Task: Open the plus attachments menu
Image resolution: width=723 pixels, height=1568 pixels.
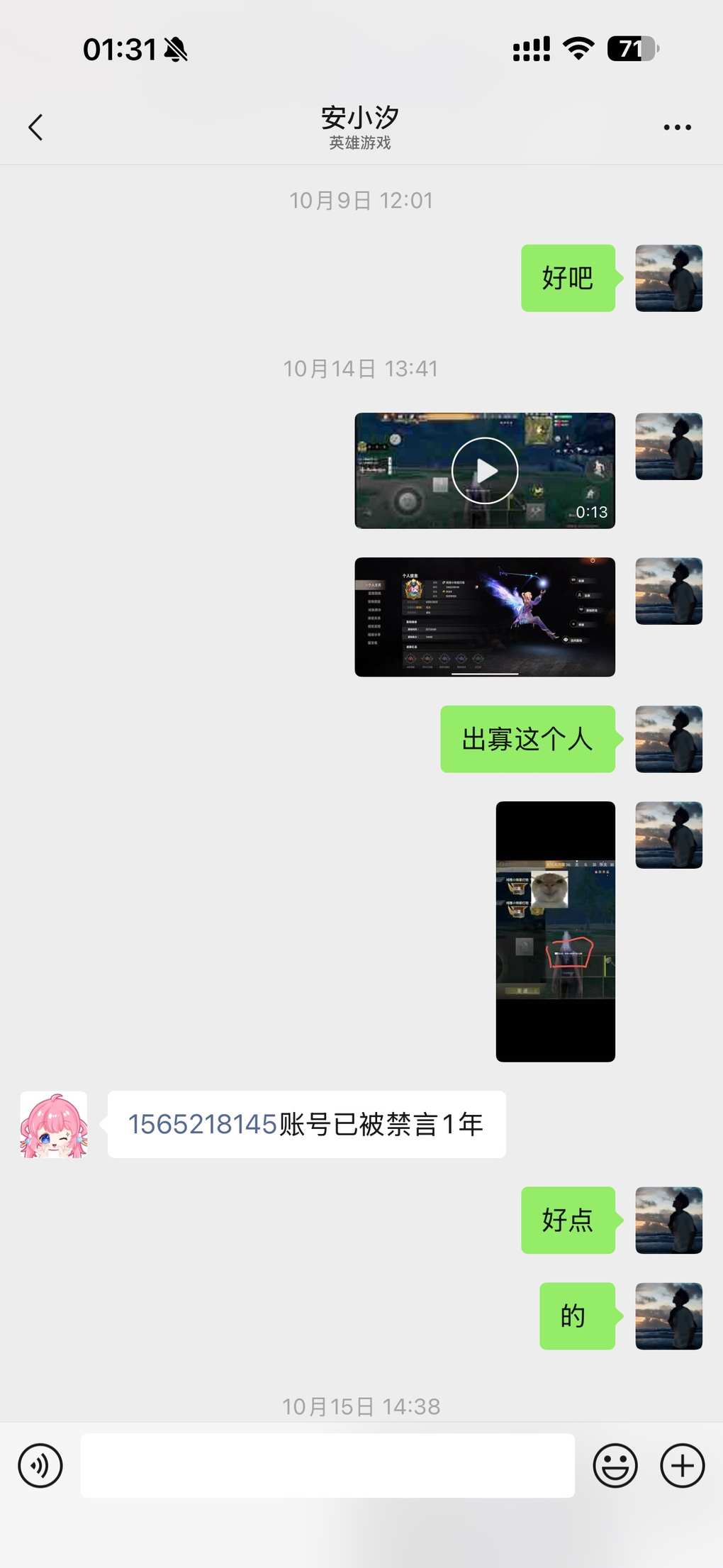Action: (x=682, y=1465)
